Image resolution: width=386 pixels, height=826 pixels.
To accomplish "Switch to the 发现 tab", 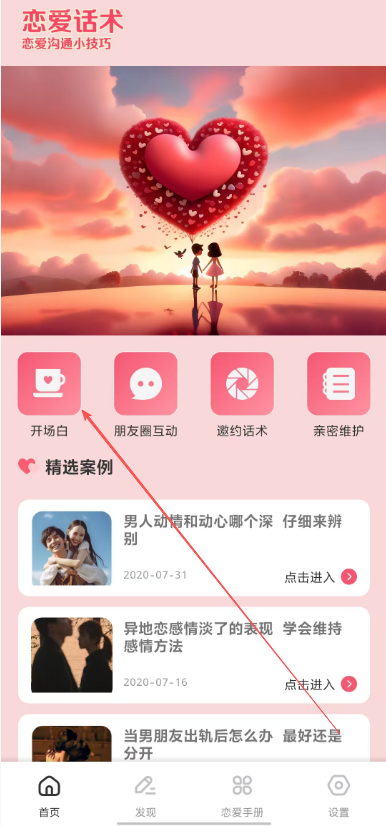I will 145,794.
